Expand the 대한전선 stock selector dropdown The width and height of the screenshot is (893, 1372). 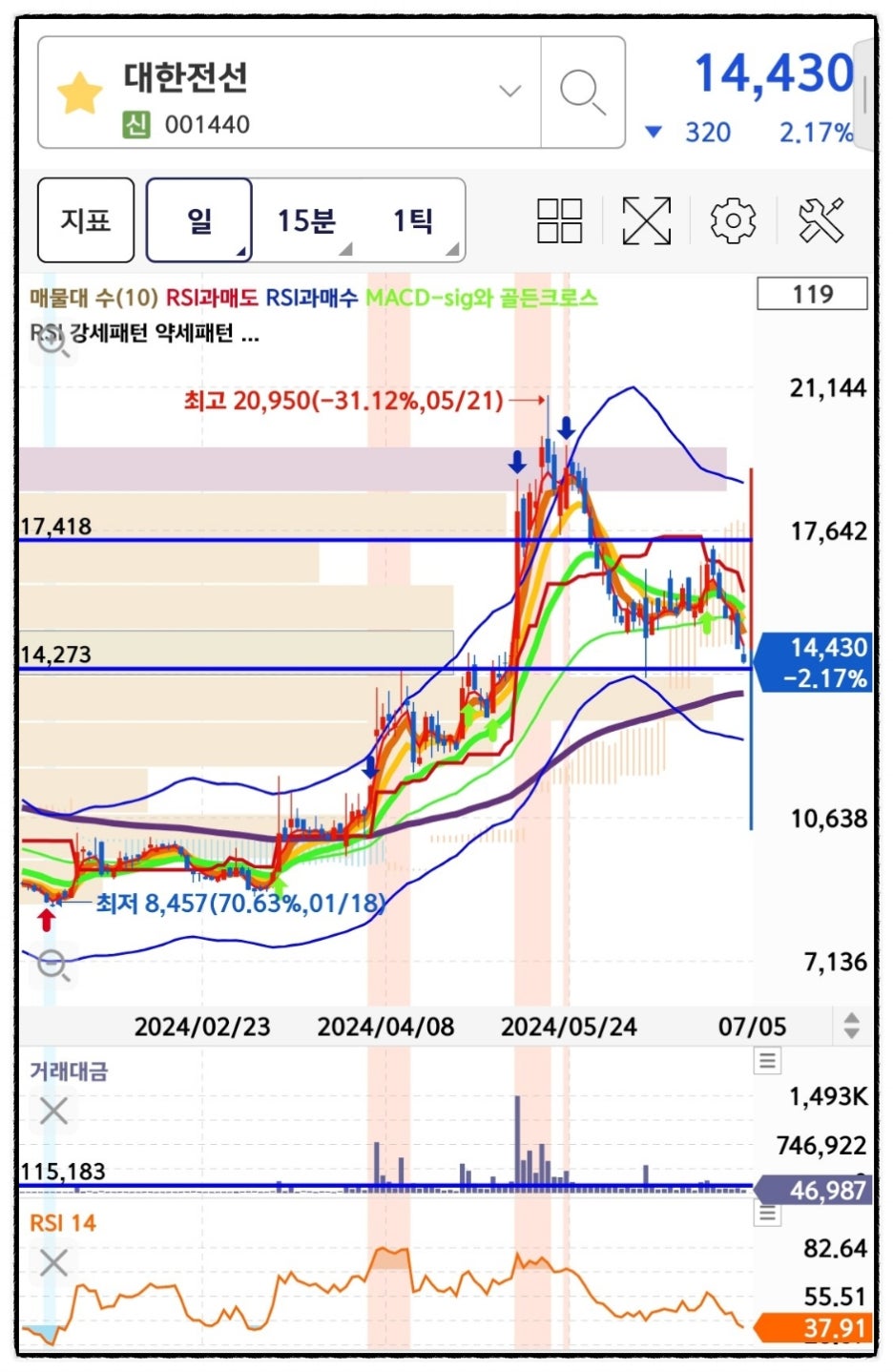point(510,92)
